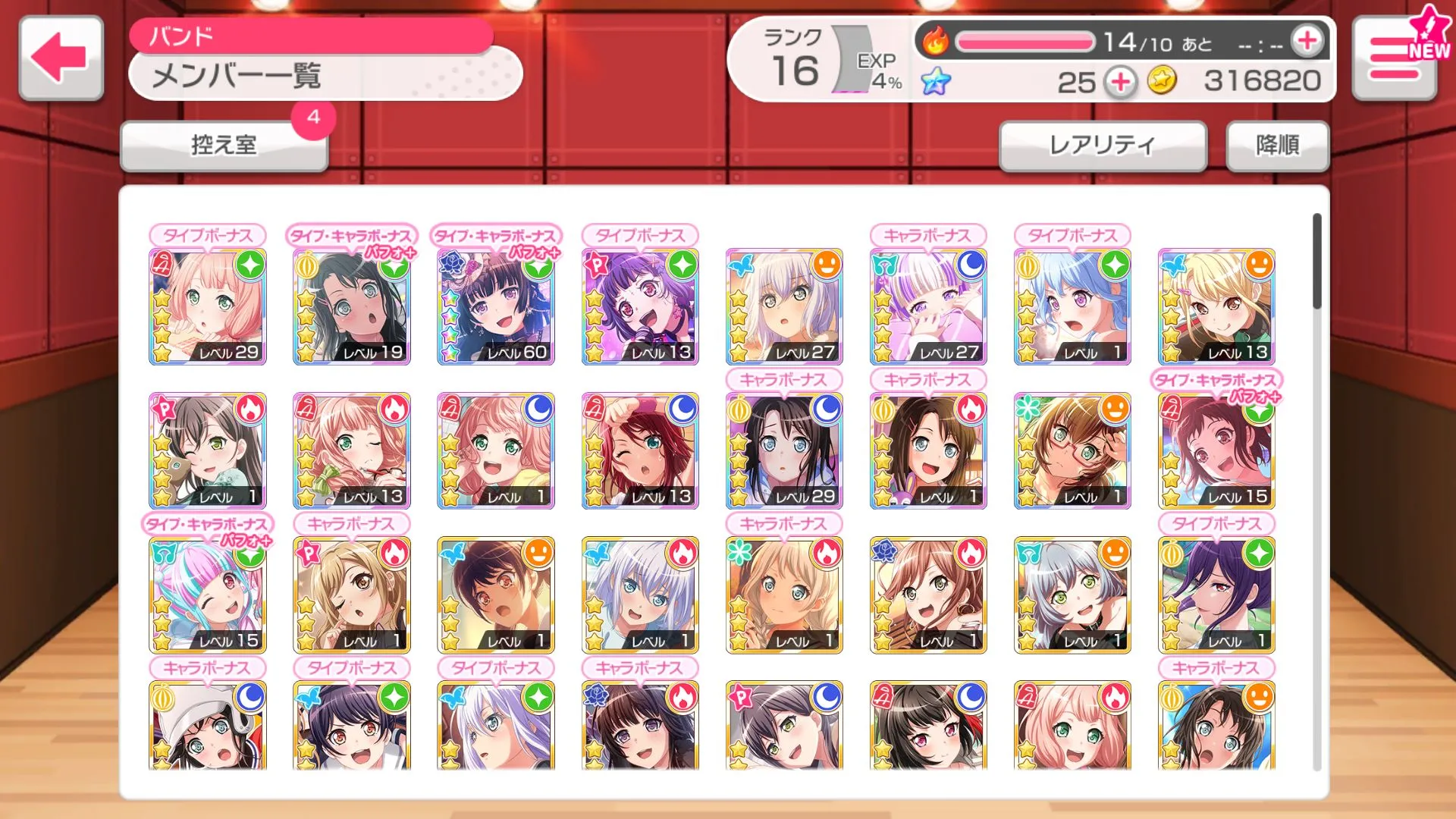
Task: Open the blue-haired level 1 タイプボーナス card
Action: (x=1072, y=307)
